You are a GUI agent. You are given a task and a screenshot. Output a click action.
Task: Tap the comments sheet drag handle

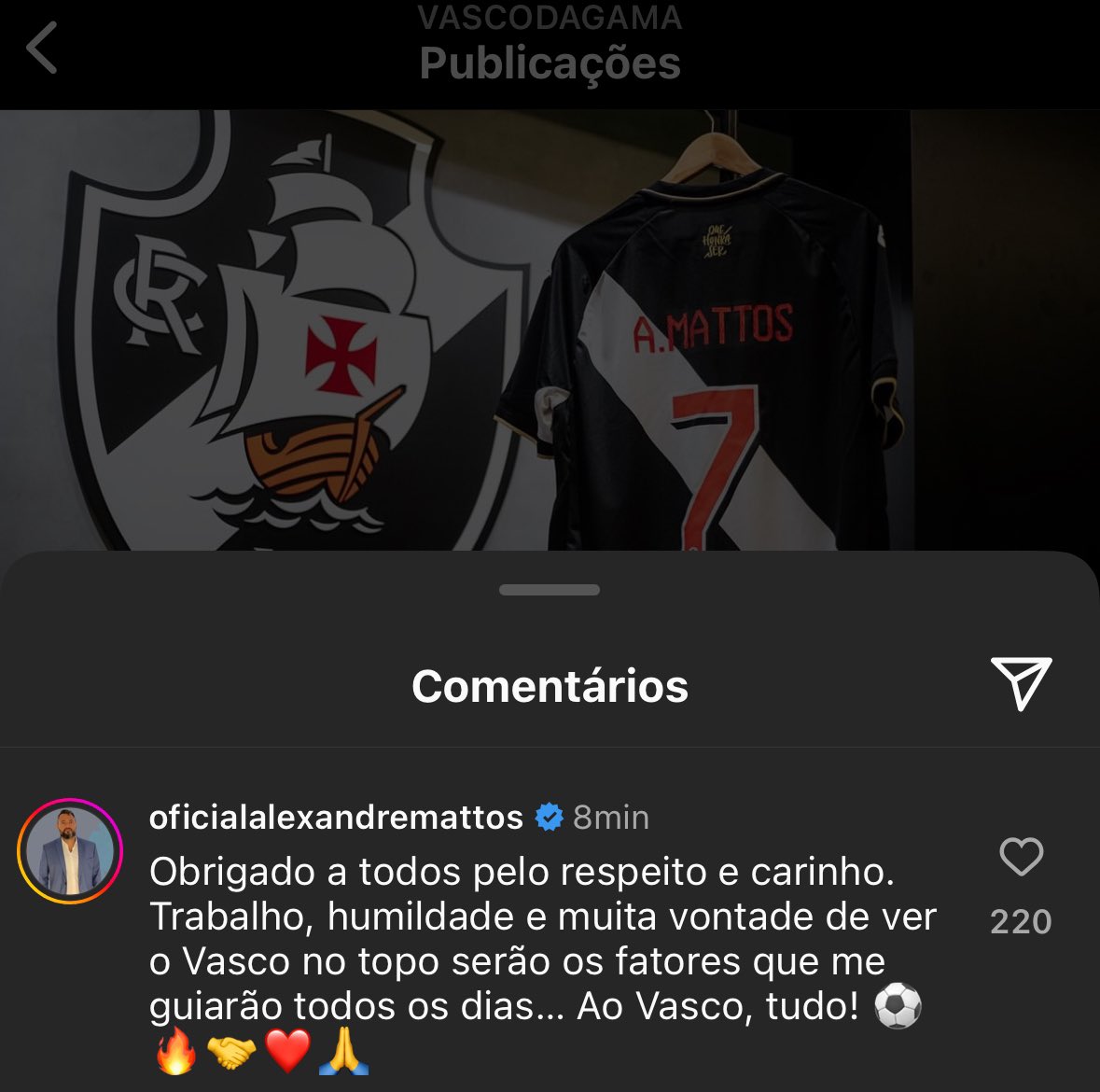(550, 590)
